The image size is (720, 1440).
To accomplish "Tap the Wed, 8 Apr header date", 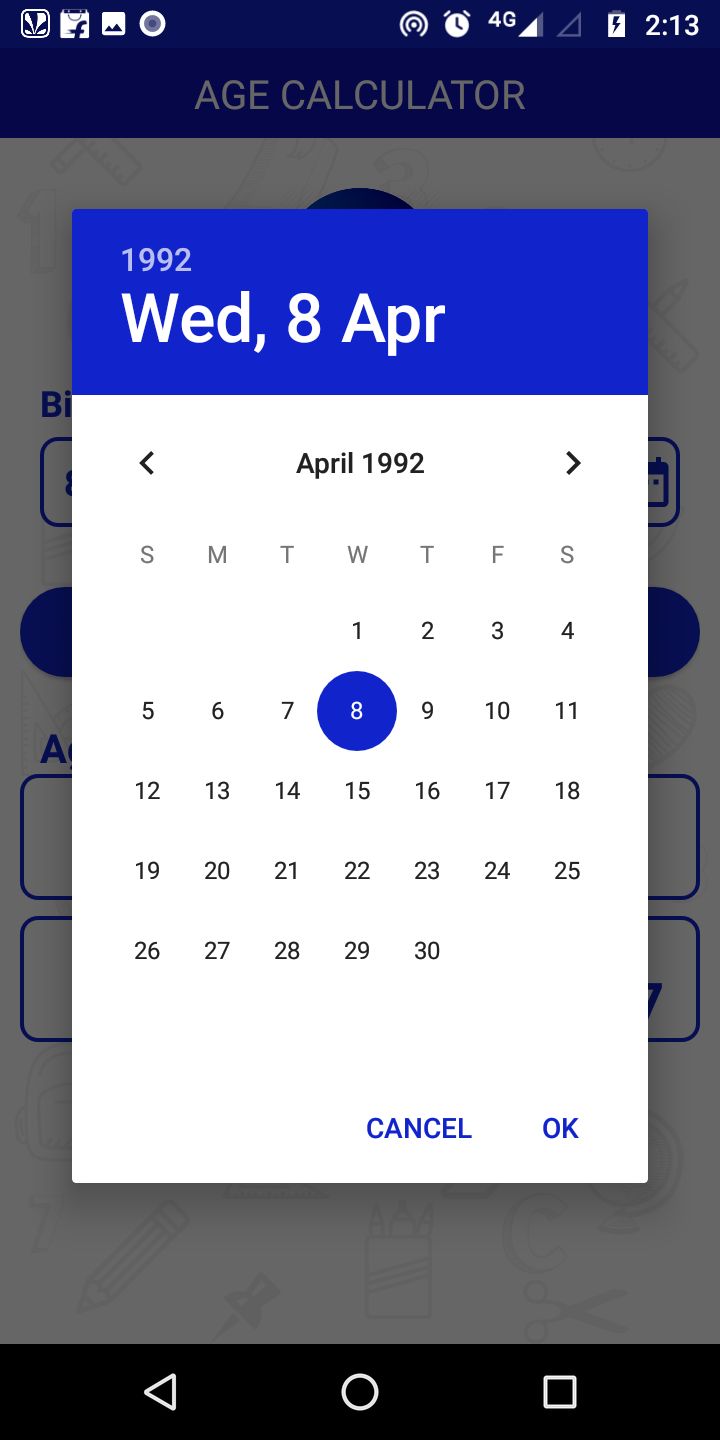I will (x=283, y=320).
